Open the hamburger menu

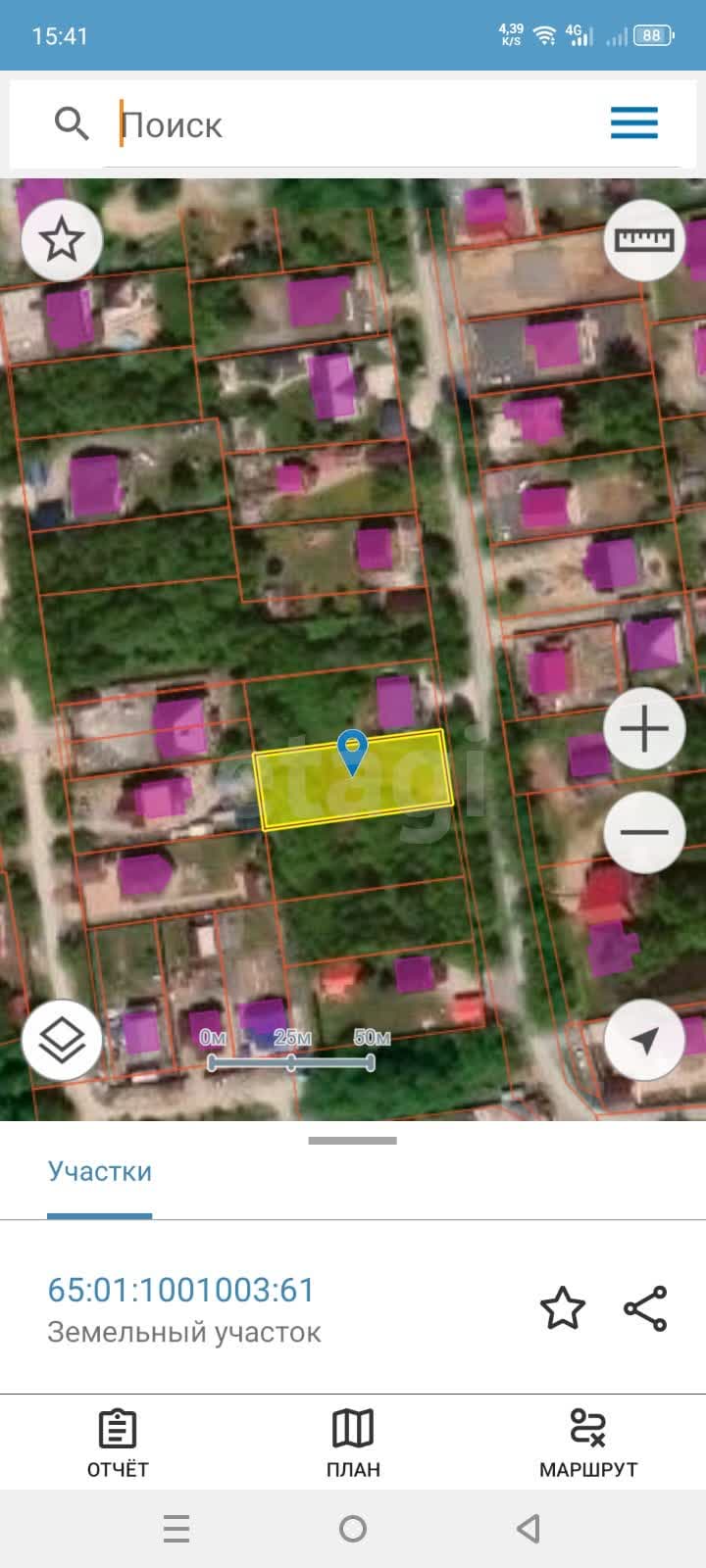tap(634, 123)
